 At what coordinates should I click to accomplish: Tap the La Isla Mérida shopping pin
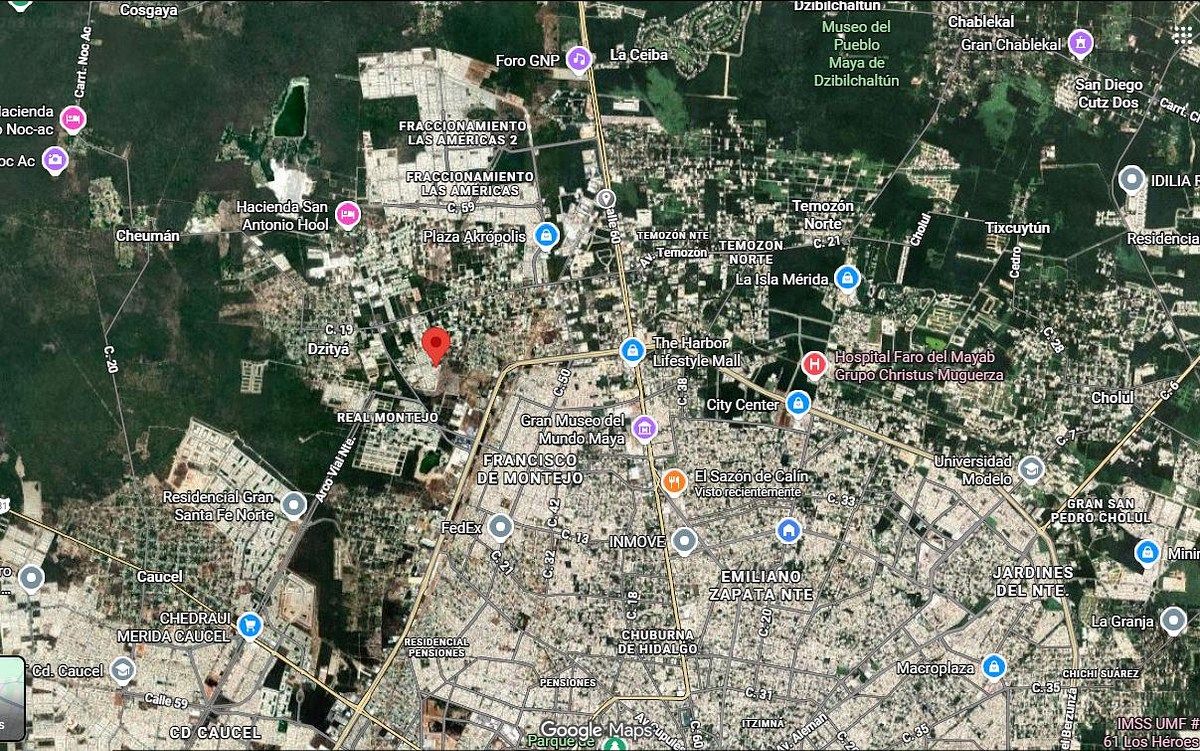(847, 277)
